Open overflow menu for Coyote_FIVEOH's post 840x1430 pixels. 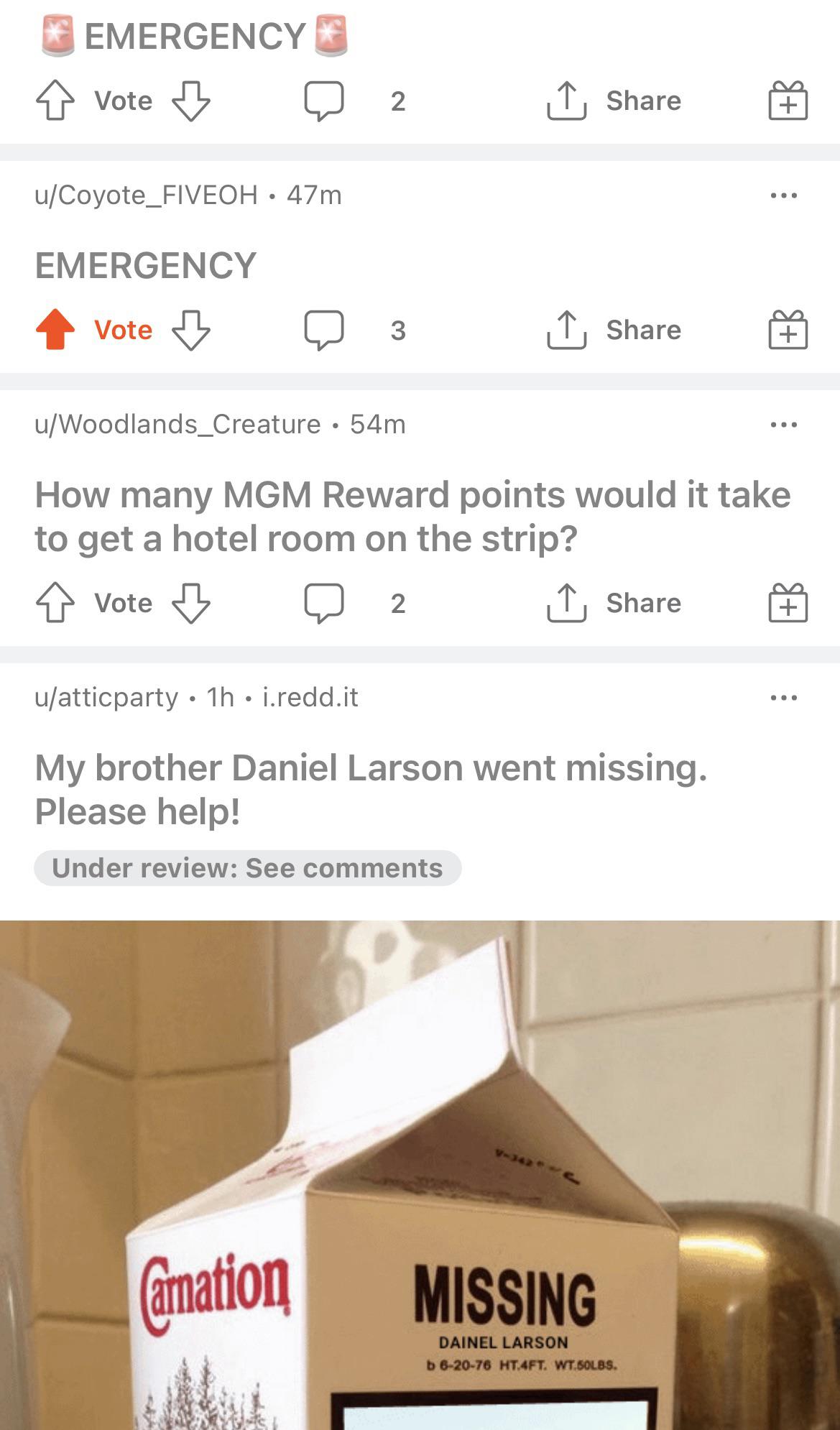coord(783,195)
